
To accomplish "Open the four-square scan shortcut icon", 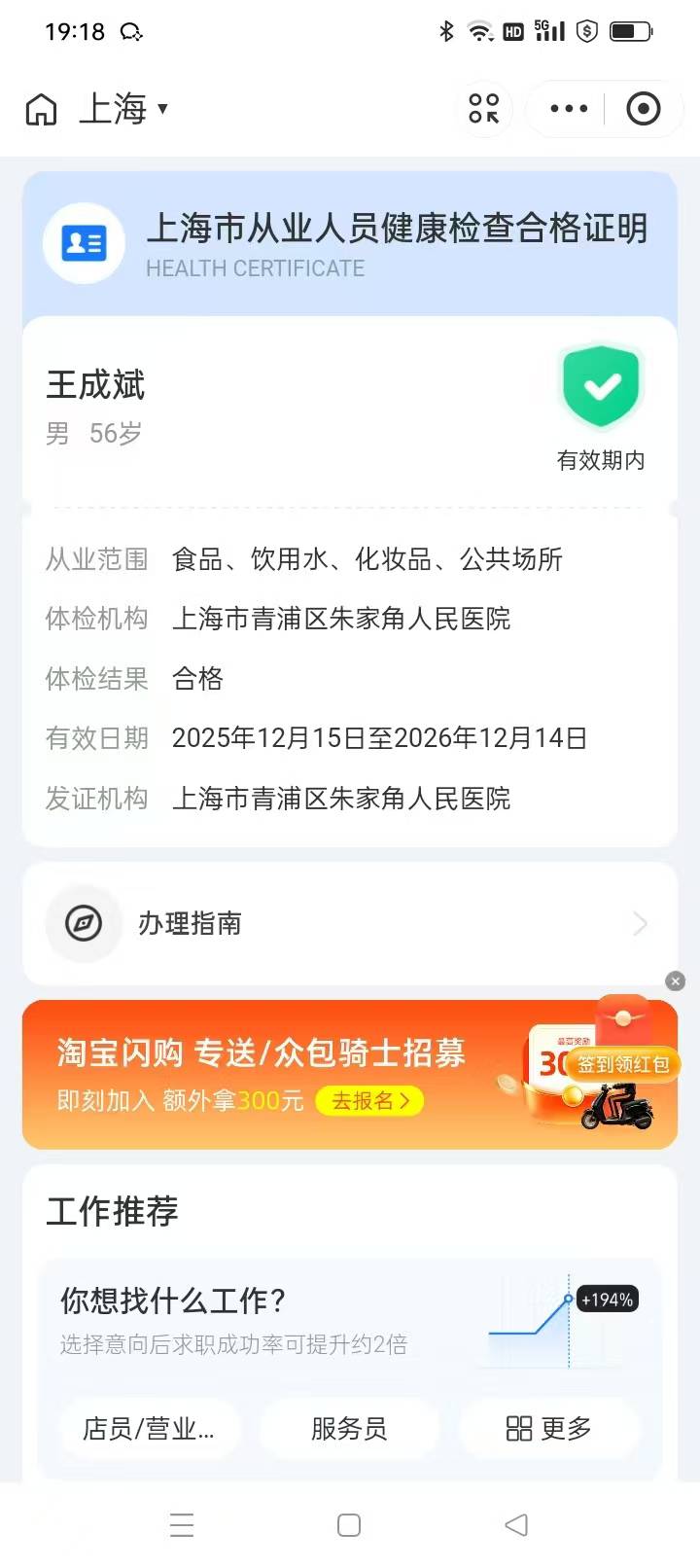I will click(x=483, y=109).
